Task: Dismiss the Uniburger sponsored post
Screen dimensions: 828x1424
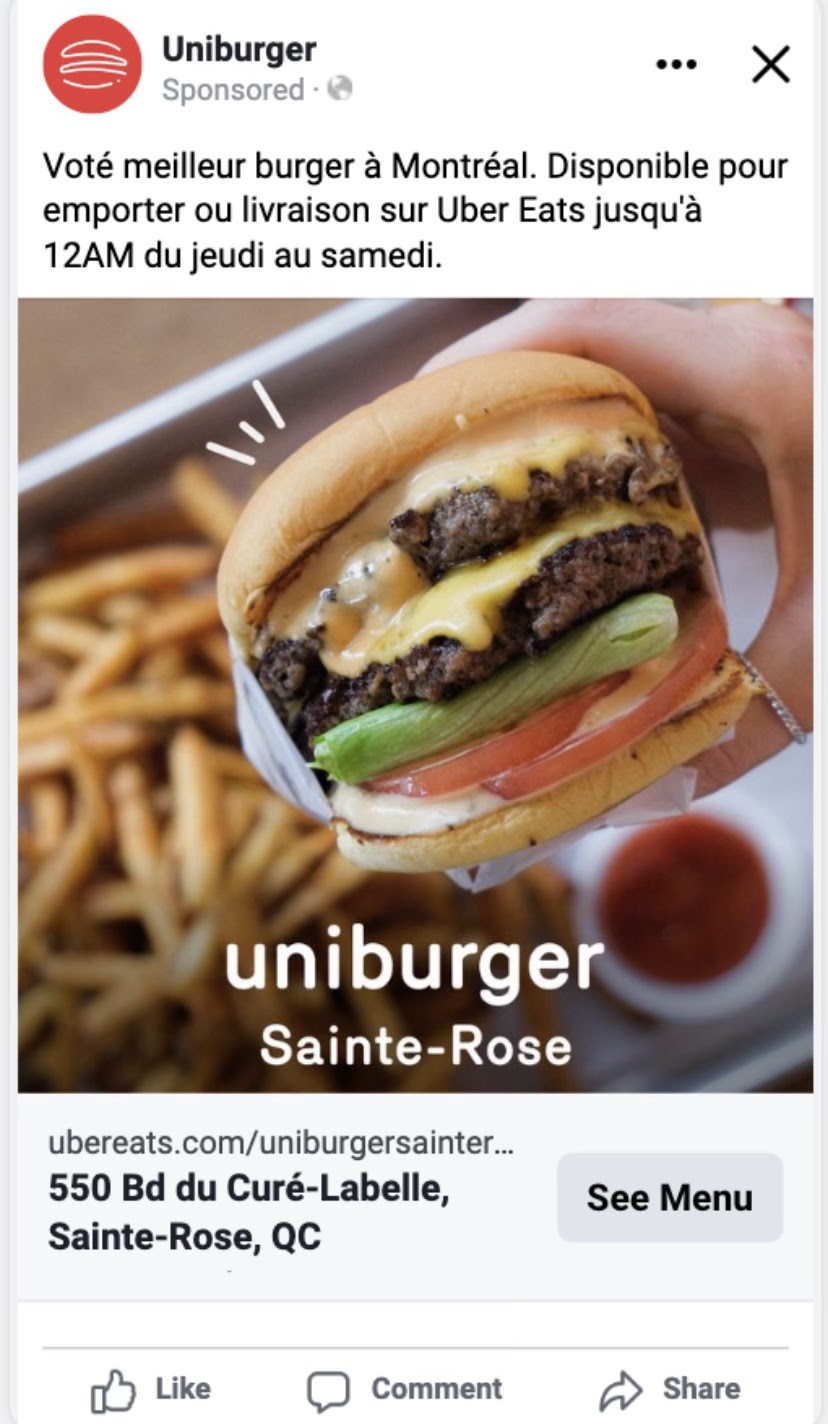Action: tap(770, 65)
